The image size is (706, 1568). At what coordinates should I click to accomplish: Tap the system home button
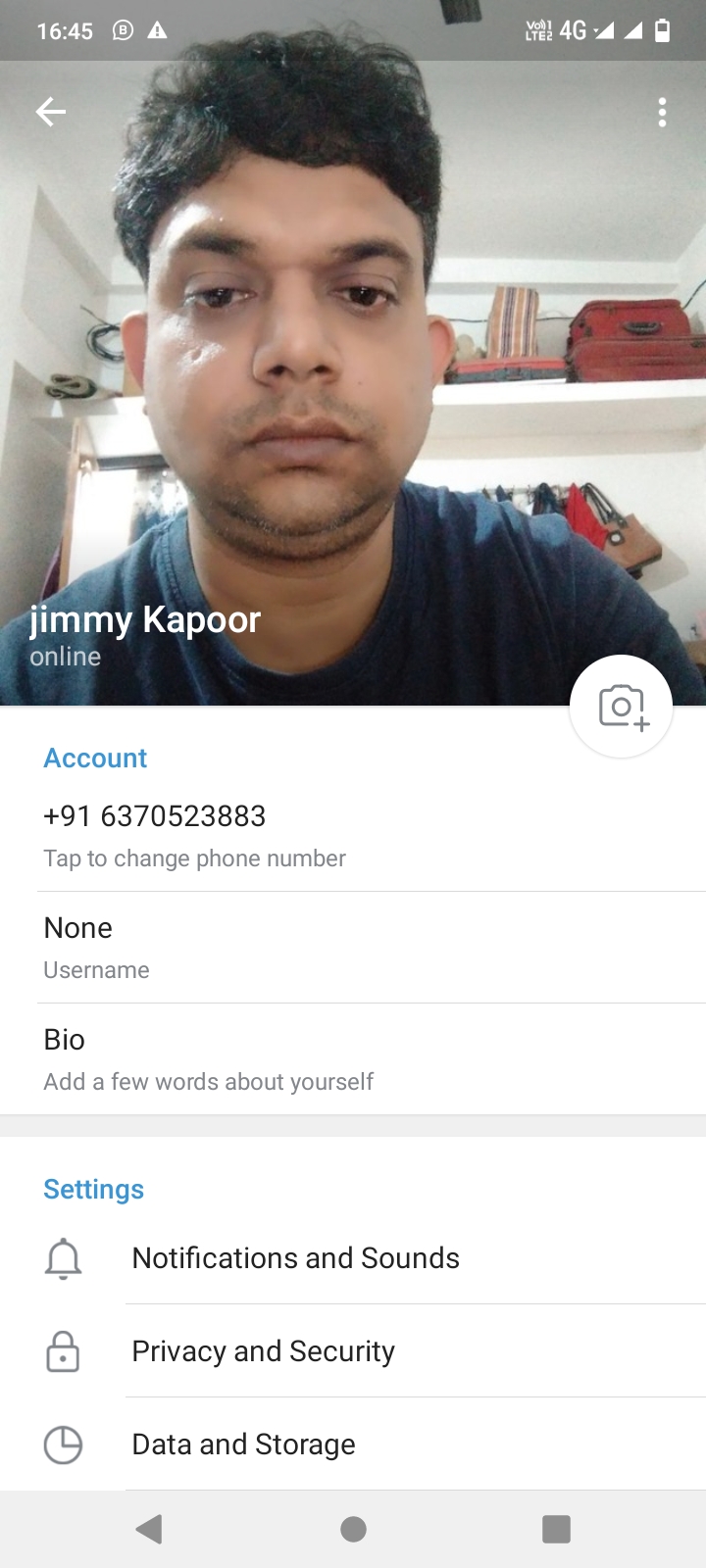[353, 1529]
